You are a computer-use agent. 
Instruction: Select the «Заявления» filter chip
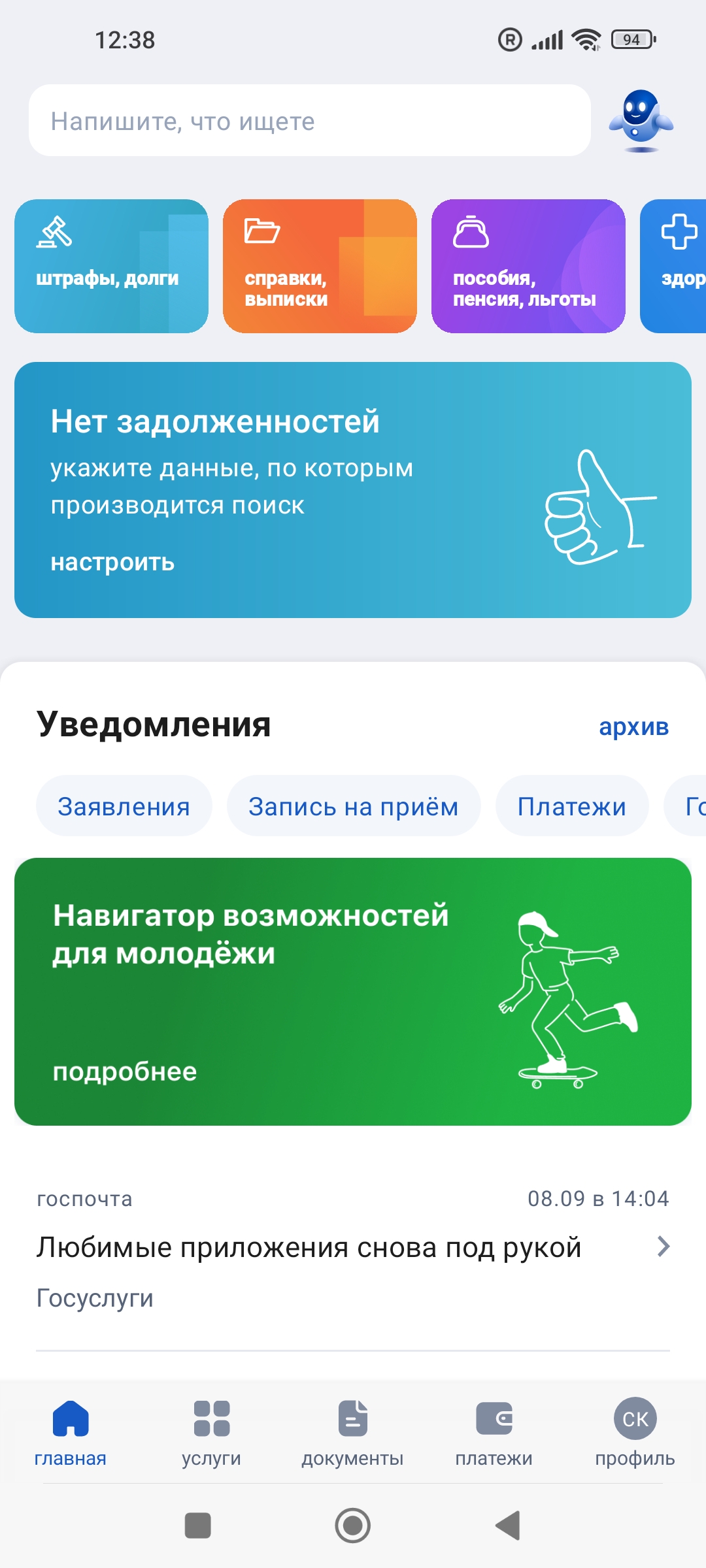tap(124, 806)
